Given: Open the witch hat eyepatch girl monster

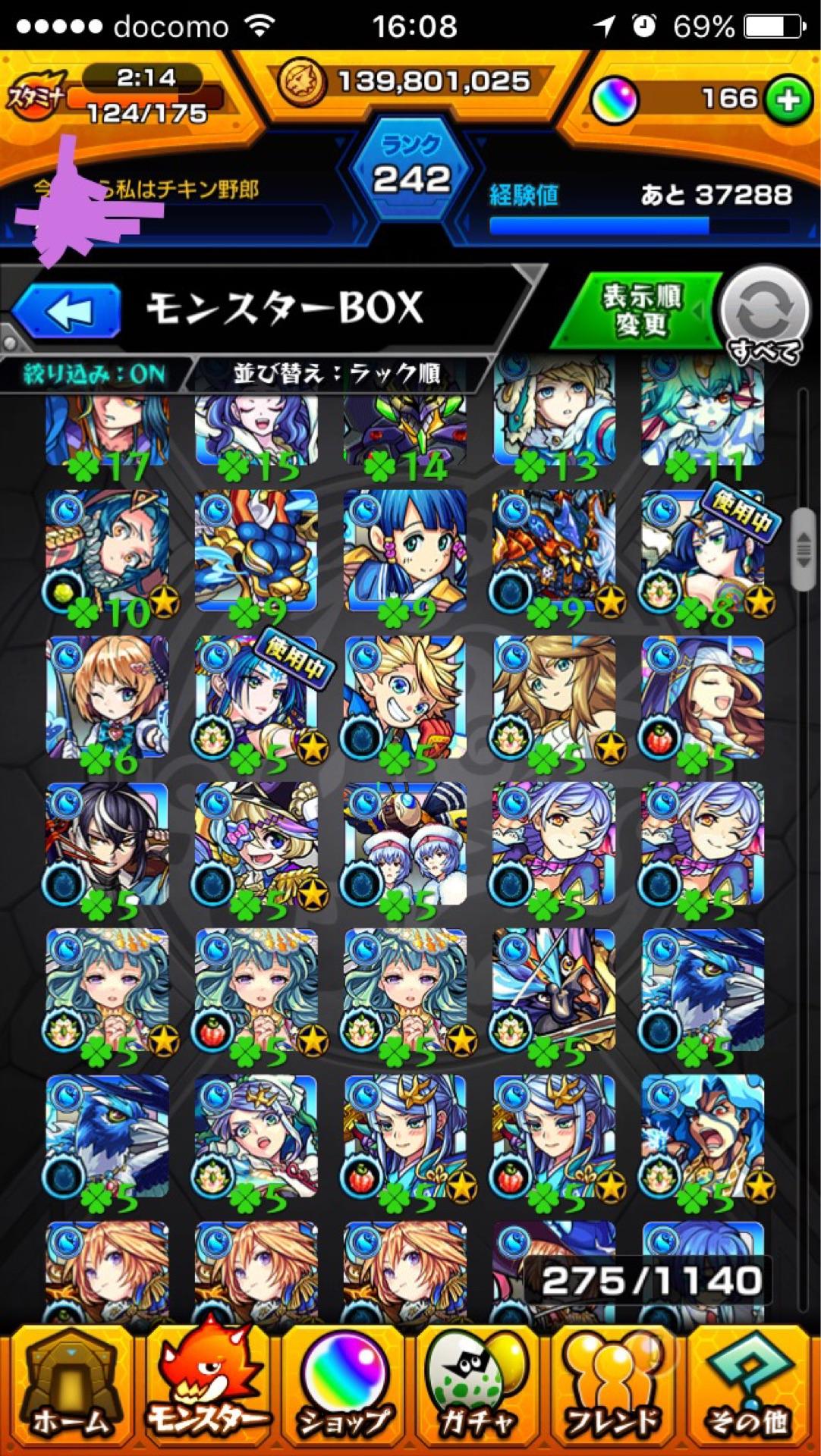Looking at the screenshot, I should pos(256,843).
